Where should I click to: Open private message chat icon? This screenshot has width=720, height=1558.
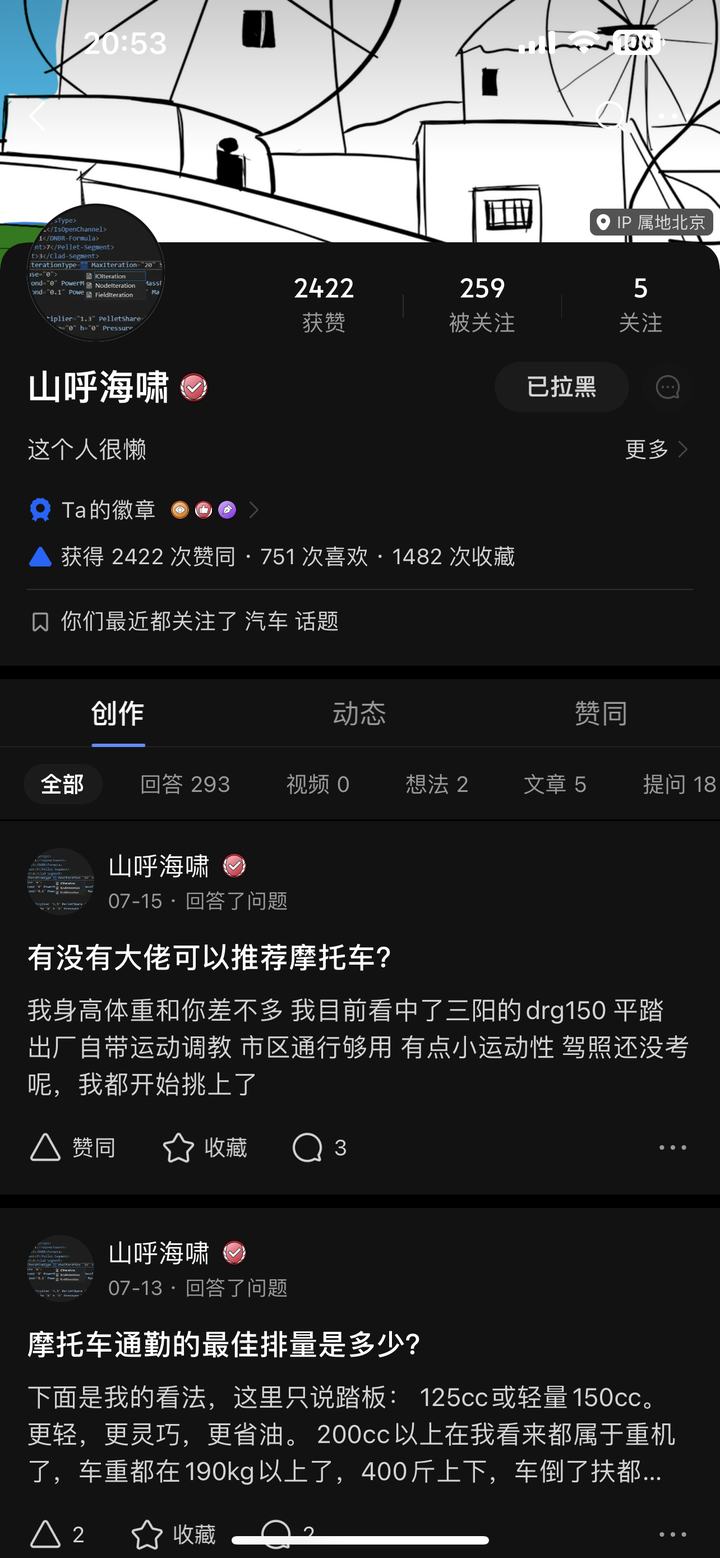coord(668,387)
